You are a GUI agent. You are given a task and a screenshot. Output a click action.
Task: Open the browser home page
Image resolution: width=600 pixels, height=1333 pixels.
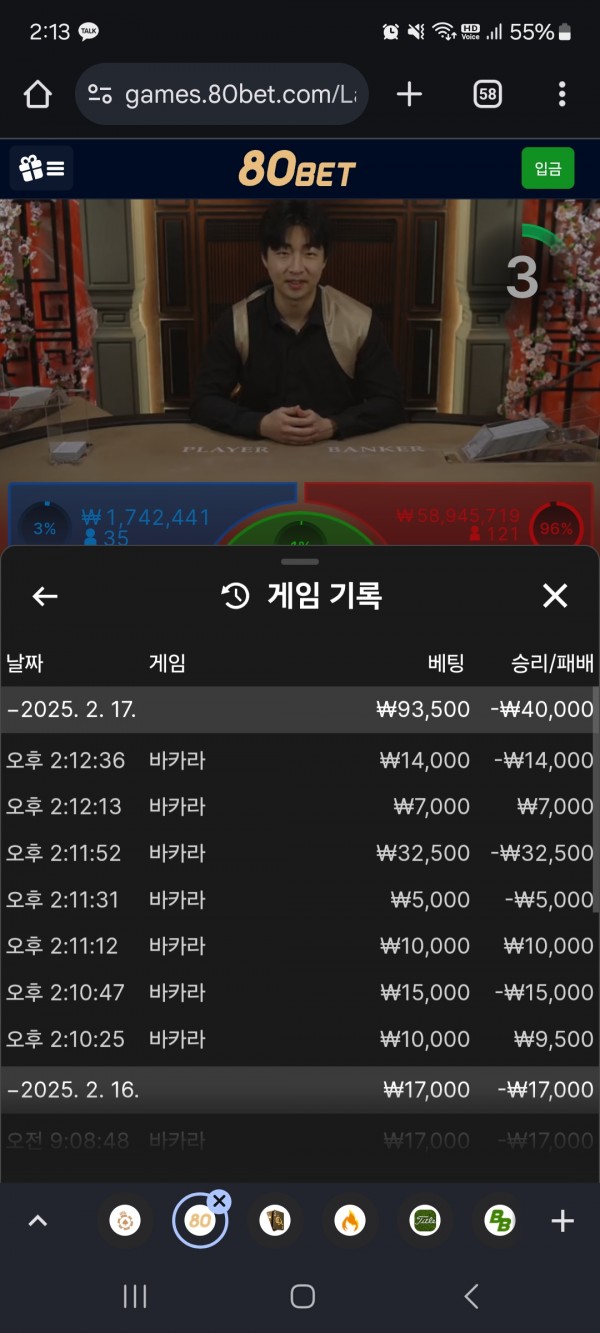click(x=37, y=95)
